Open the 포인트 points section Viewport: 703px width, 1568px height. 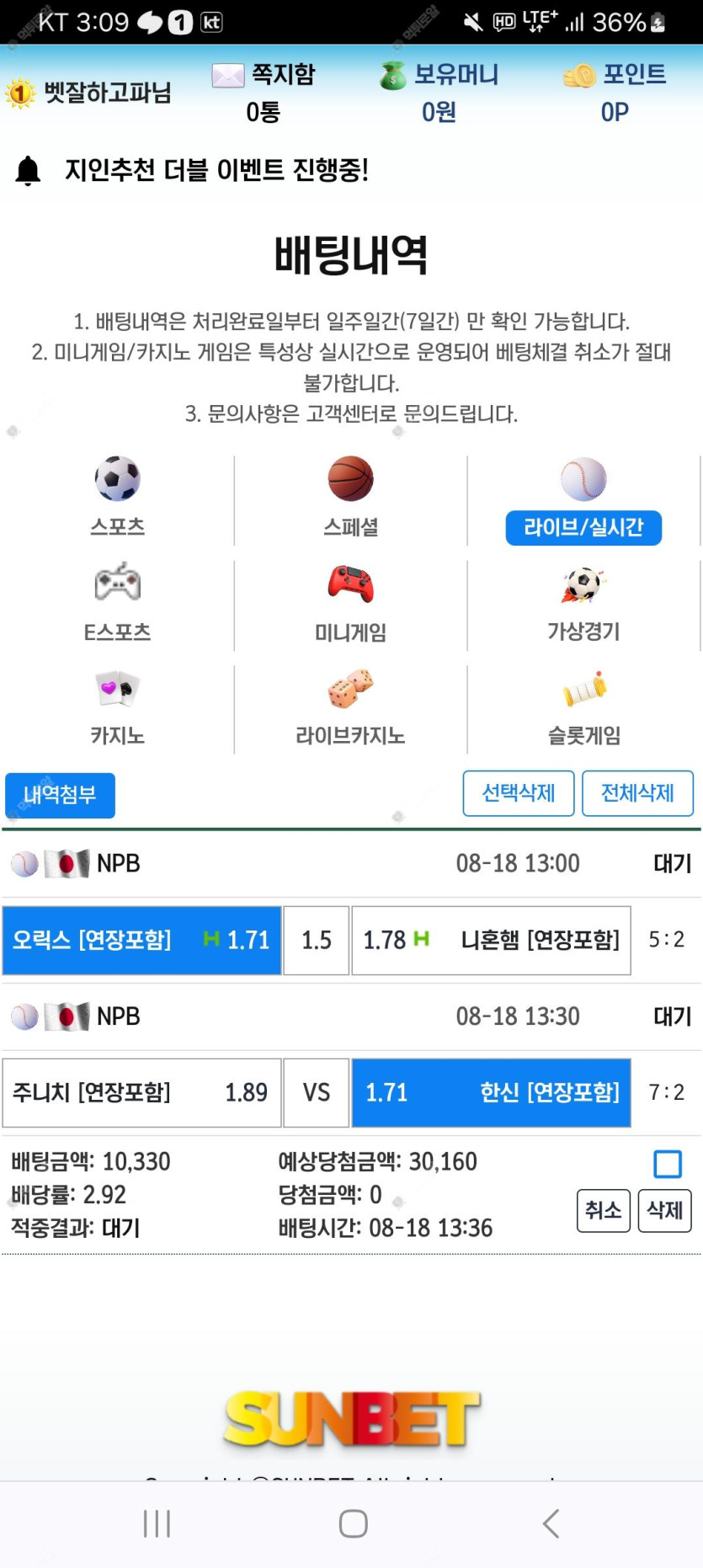[x=615, y=92]
